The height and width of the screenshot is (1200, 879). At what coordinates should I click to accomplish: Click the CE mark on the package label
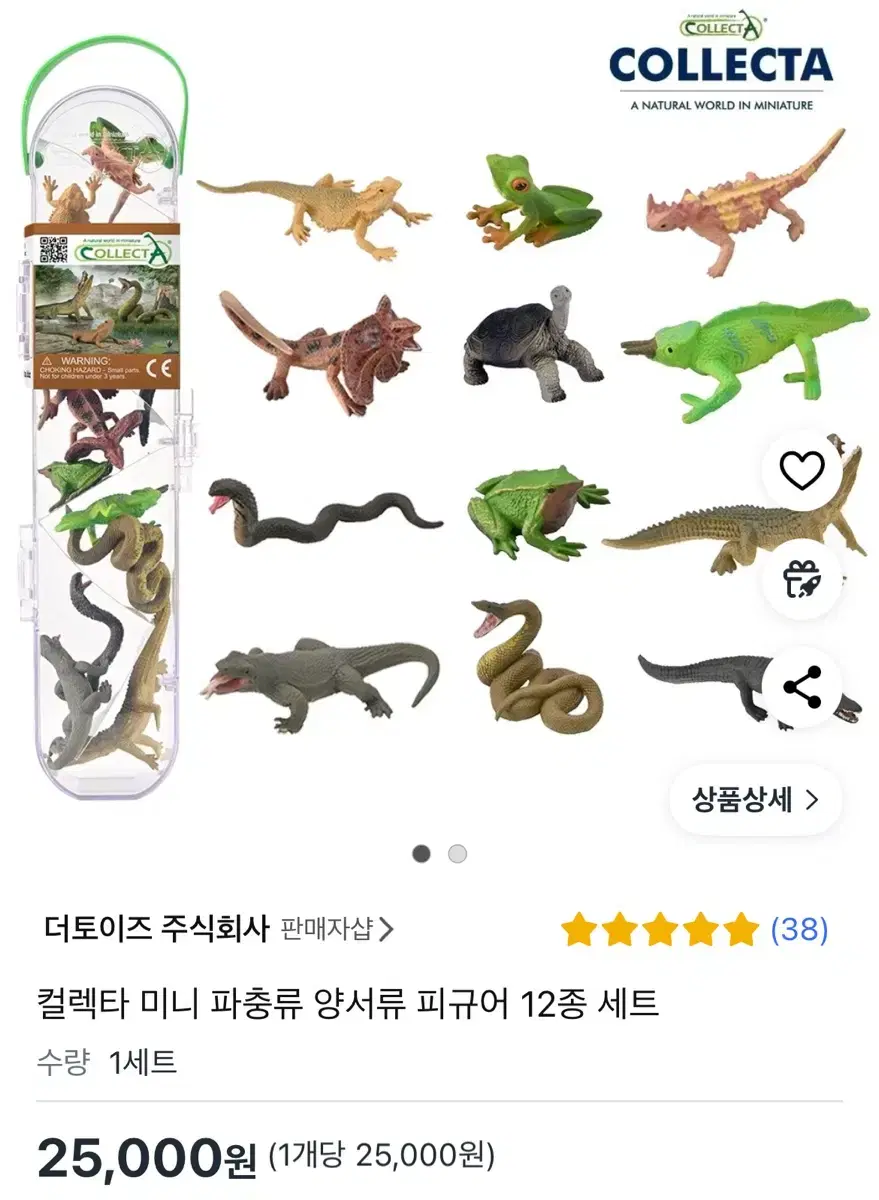157,367
